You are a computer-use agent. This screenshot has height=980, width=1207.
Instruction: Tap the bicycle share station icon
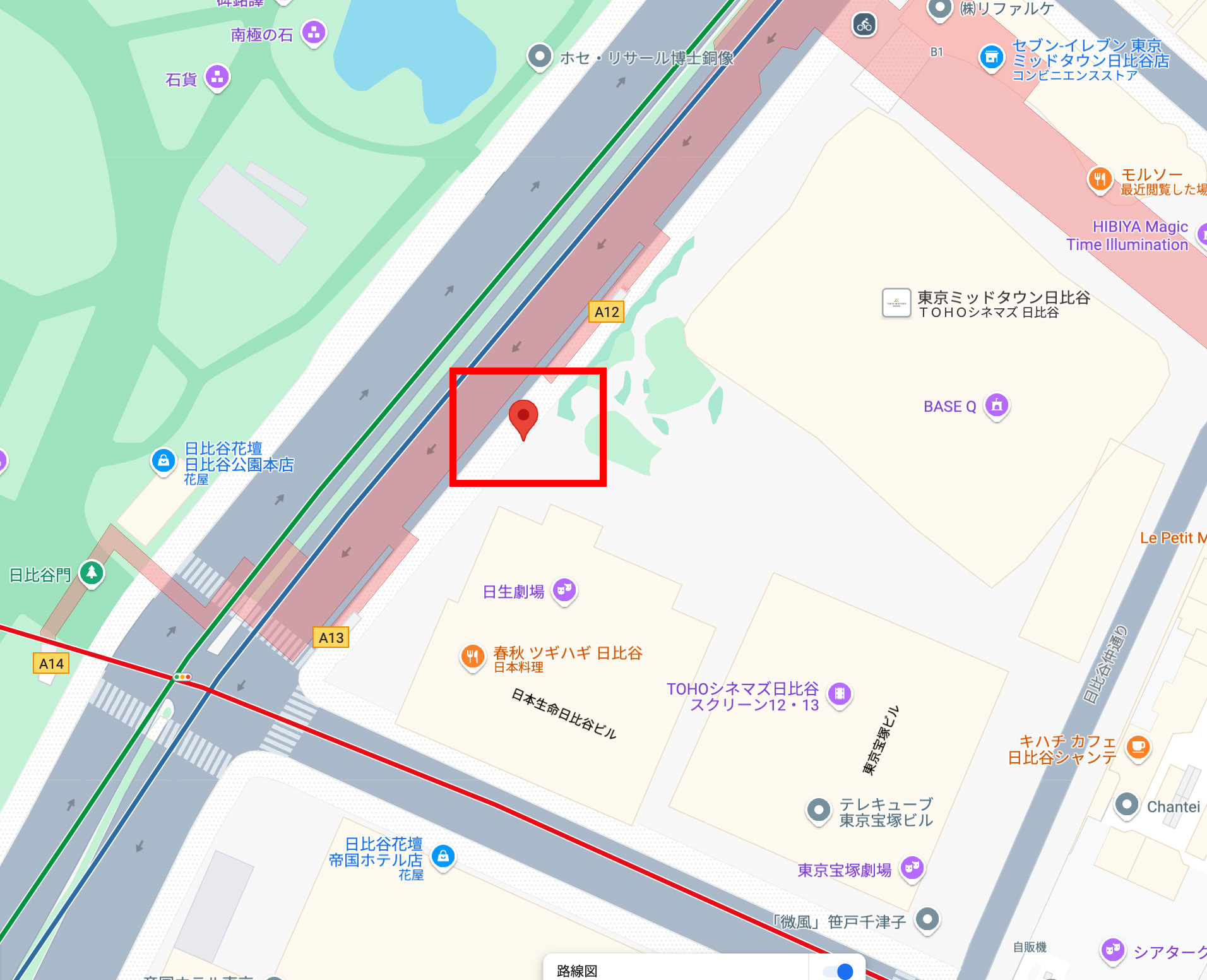[864, 25]
